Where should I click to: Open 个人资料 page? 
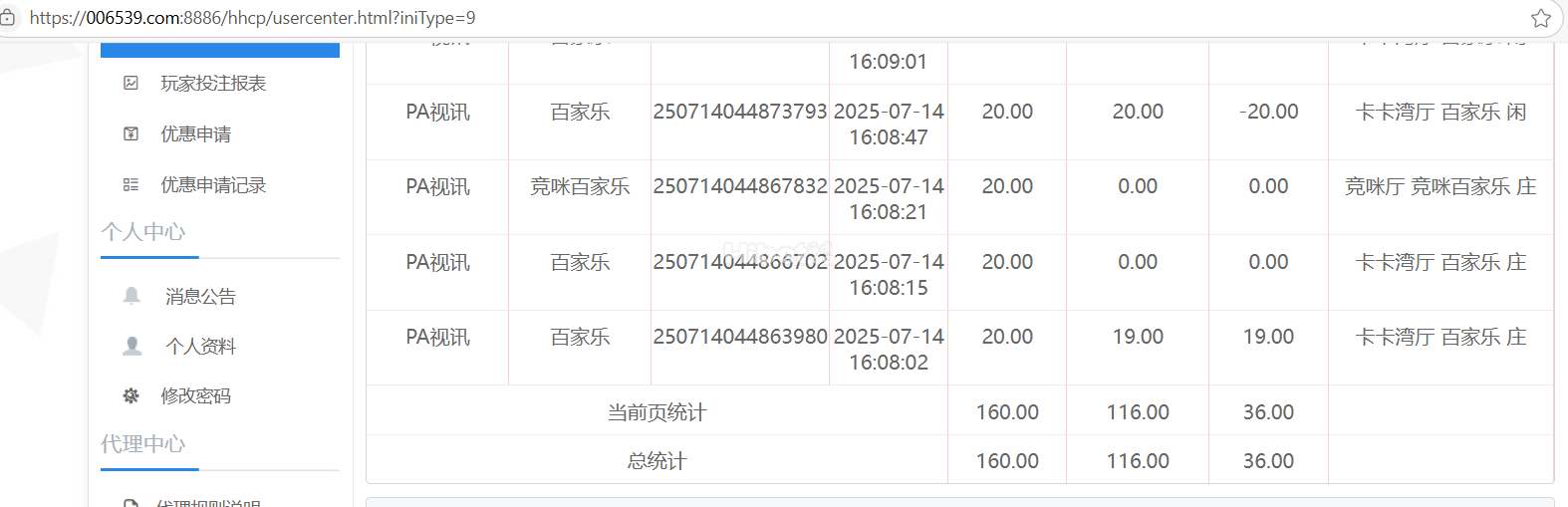200,347
